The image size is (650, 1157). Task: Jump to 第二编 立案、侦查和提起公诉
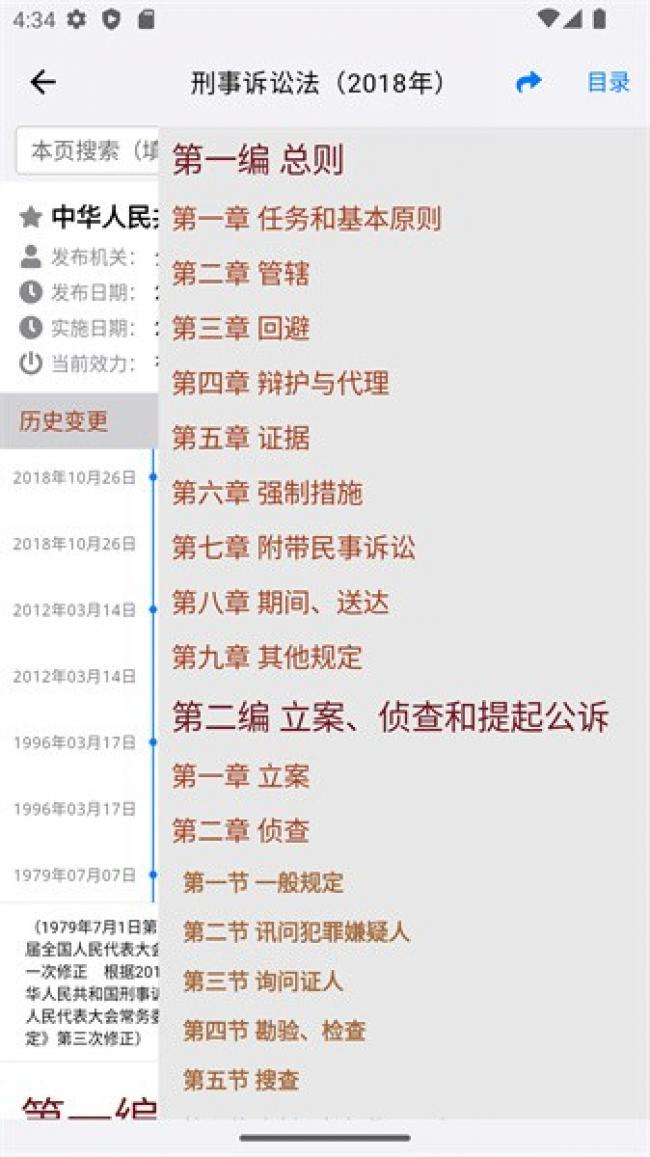(390, 716)
